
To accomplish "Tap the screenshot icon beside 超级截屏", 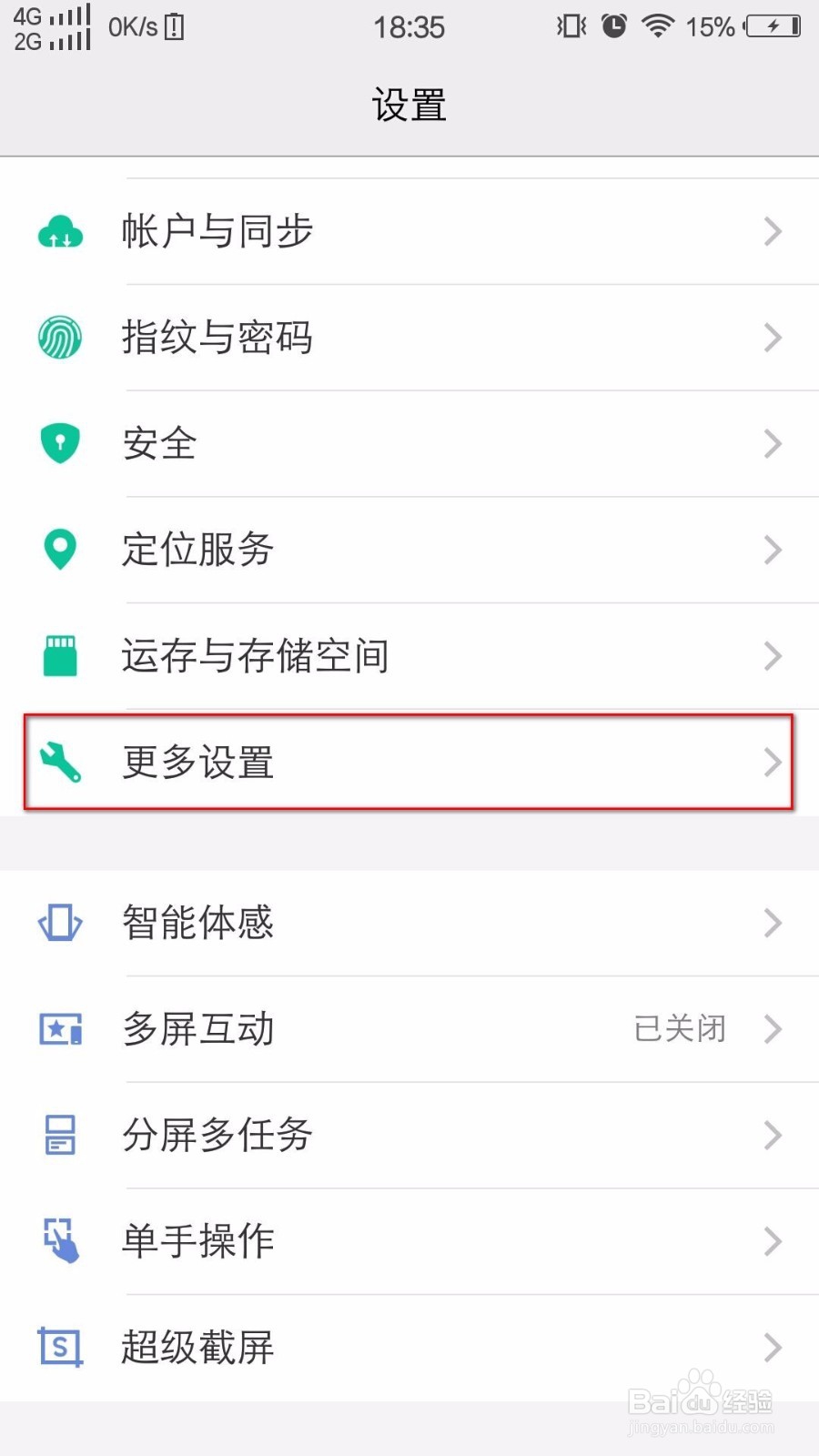I will [59, 1348].
